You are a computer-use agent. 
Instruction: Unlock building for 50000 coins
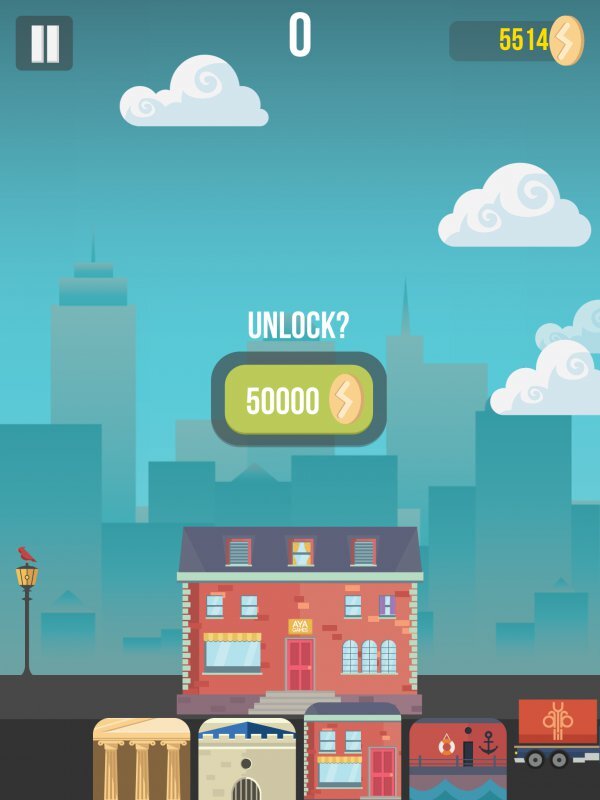click(x=299, y=400)
